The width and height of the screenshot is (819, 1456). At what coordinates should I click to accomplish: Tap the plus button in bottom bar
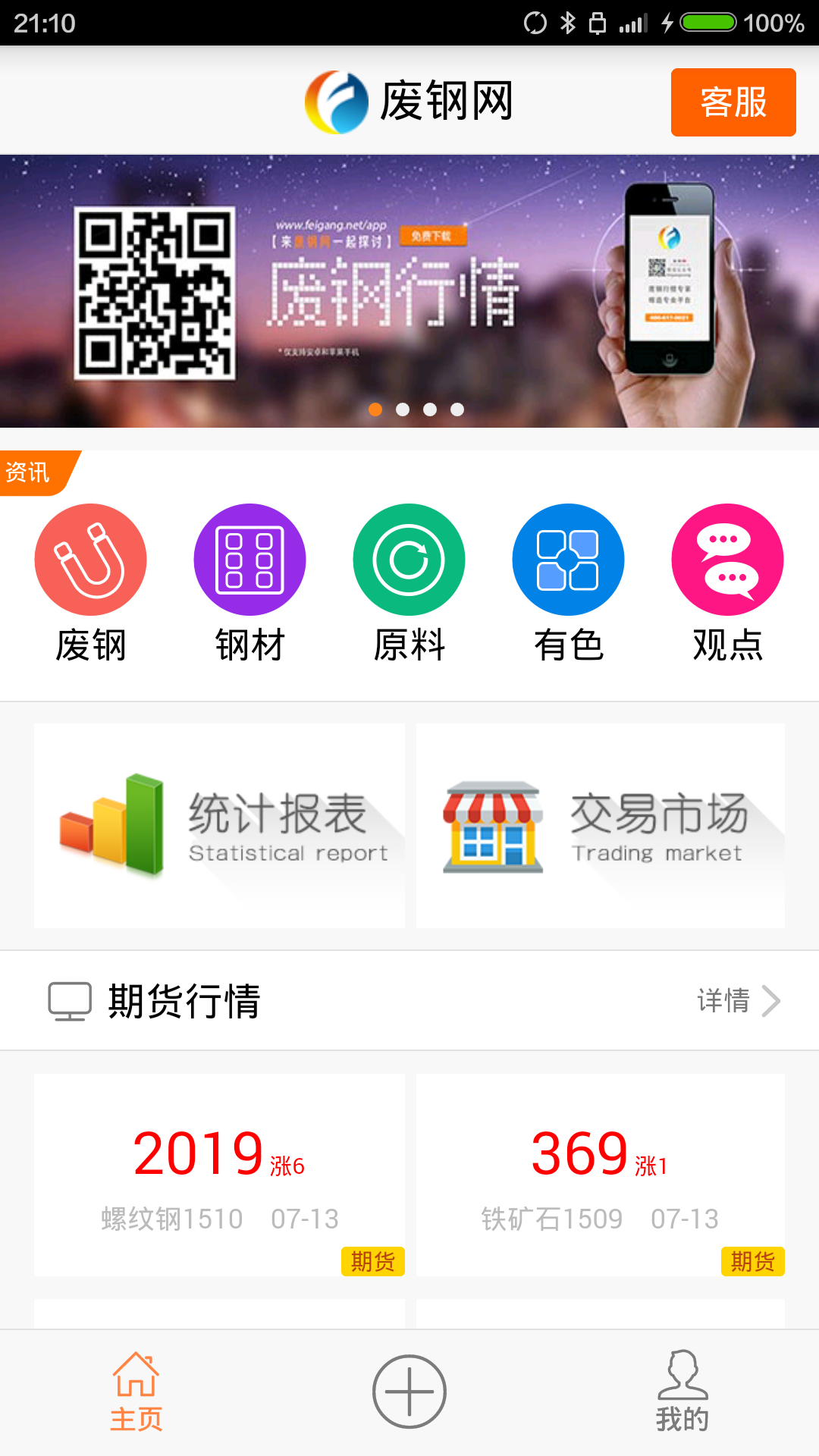(409, 1392)
